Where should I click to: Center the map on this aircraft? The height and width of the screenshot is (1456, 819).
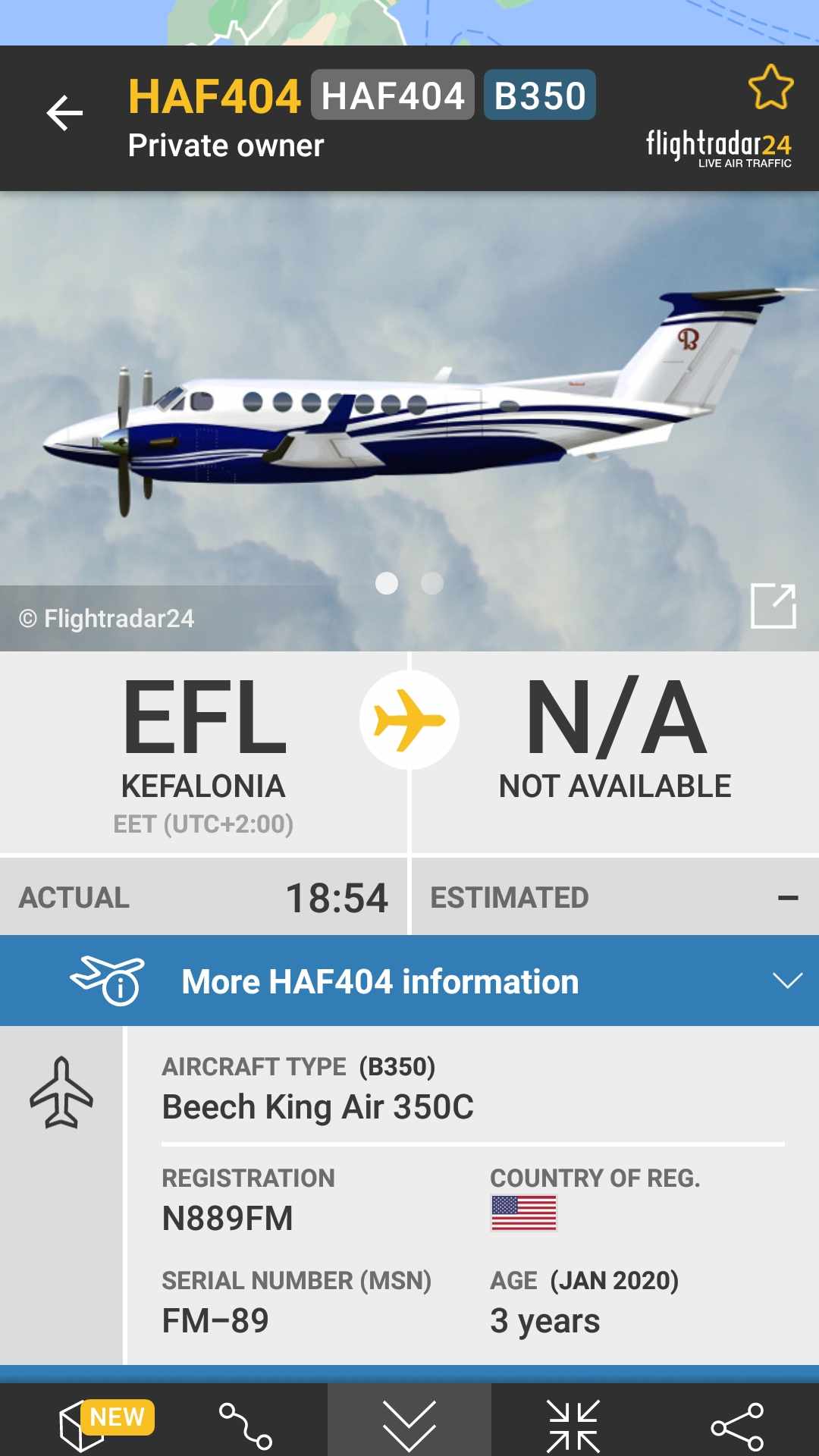click(x=573, y=1426)
